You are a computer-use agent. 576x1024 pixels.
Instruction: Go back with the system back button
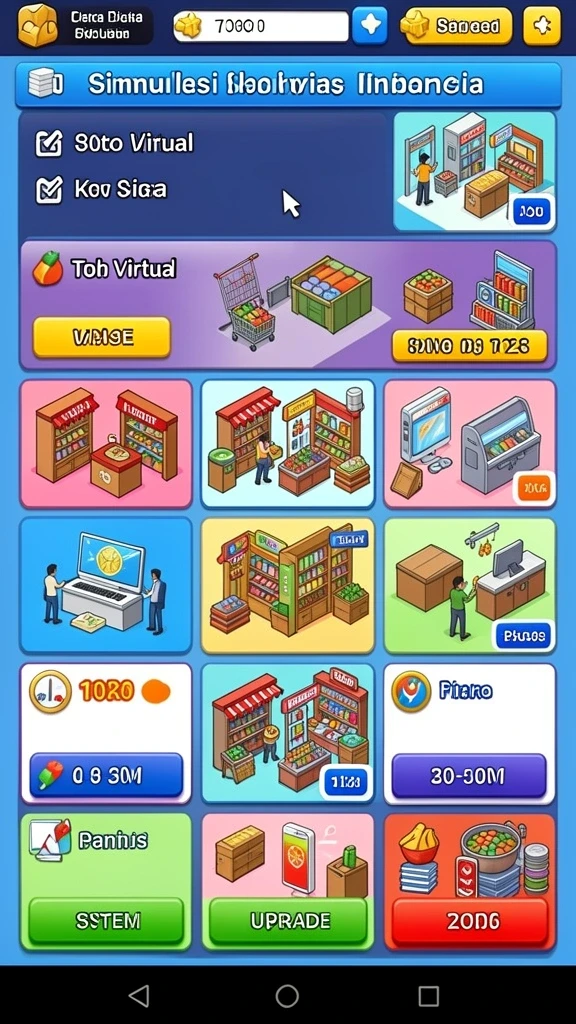tap(139, 995)
